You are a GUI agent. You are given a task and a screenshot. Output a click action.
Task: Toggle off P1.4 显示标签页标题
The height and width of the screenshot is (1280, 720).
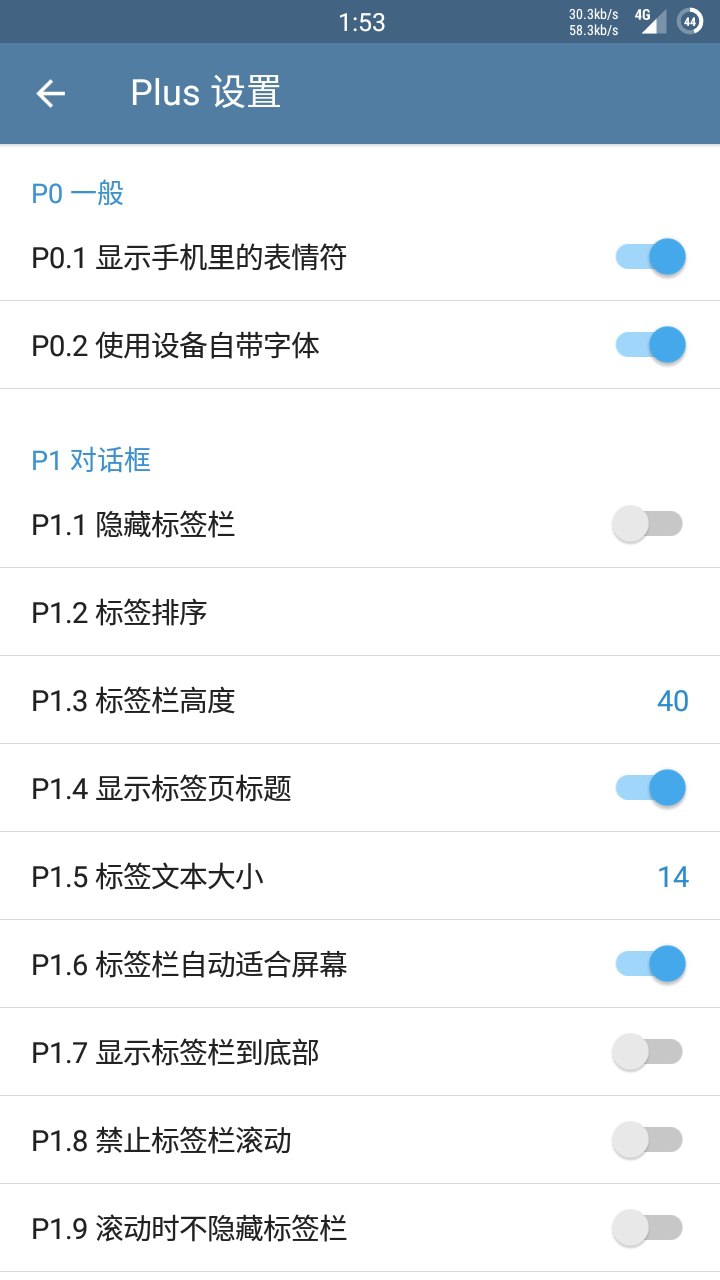pos(650,788)
